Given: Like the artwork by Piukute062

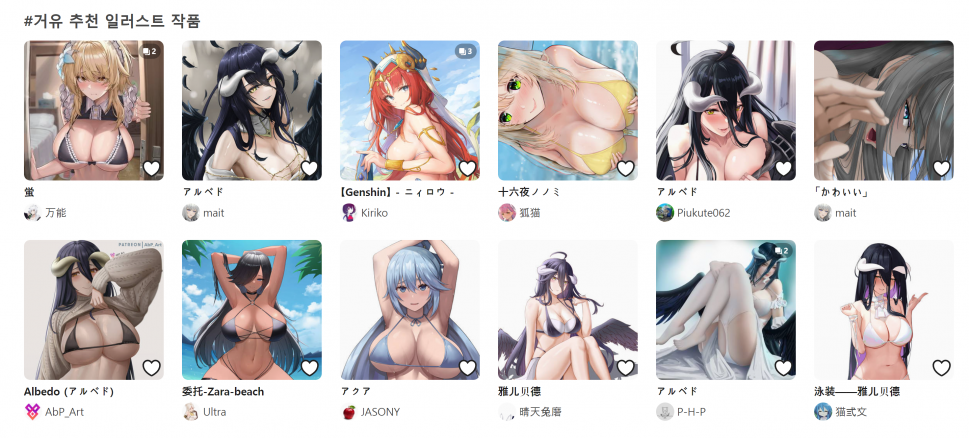Looking at the screenshot, I should [x=783, y=168].
